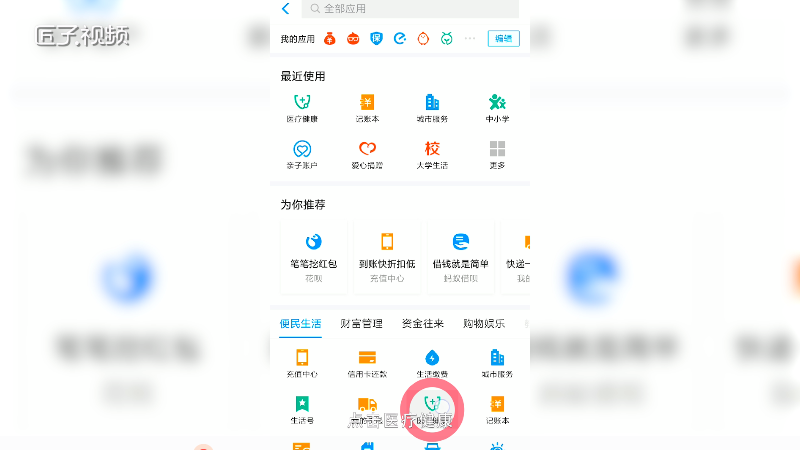Image resolution: width=800 pixels, height=450 pixels.
Task: Switch to the 财富管理 tab
Action: tap(361, 324)
